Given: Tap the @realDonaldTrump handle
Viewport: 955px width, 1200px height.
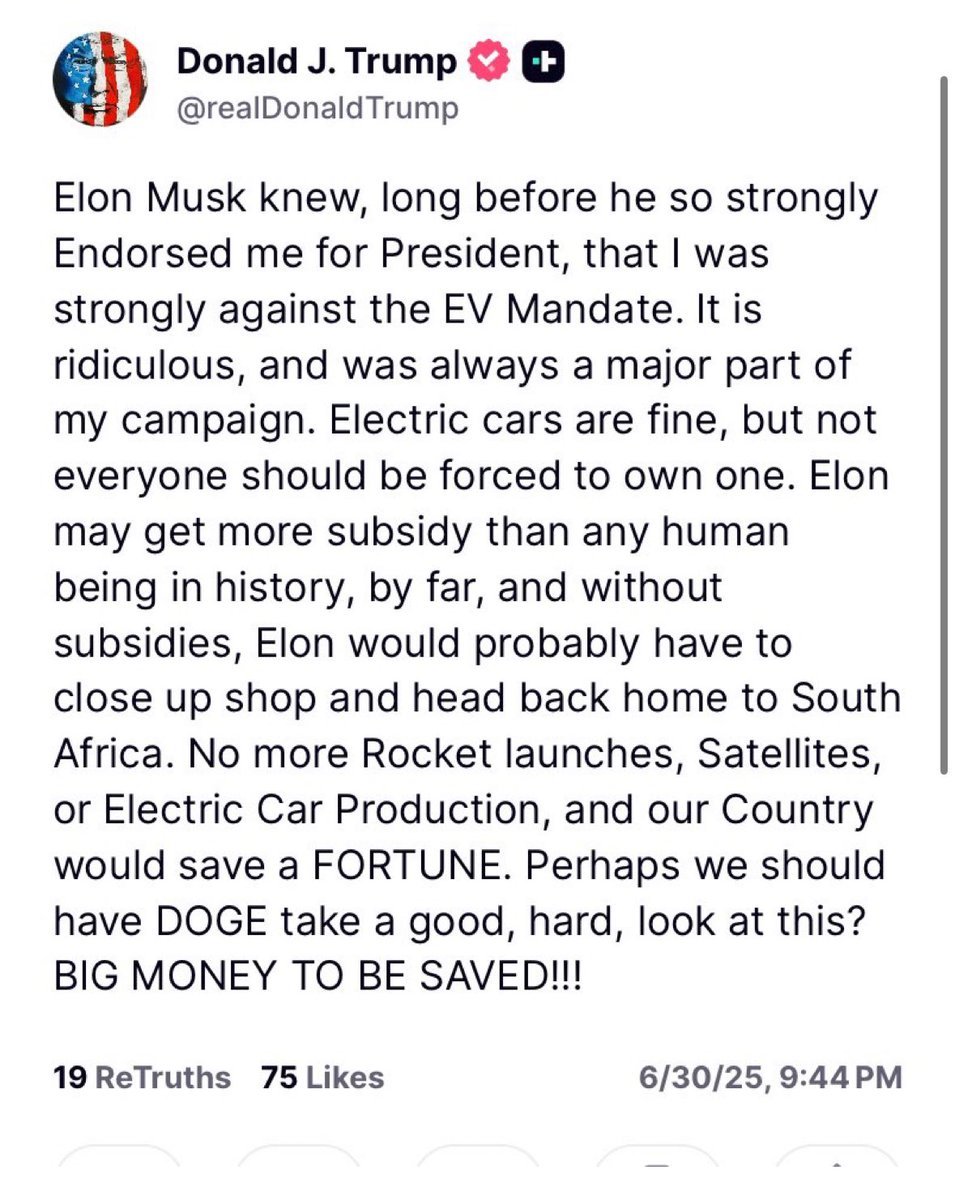Looking at the screenshot, I should (x=317, y=107).
